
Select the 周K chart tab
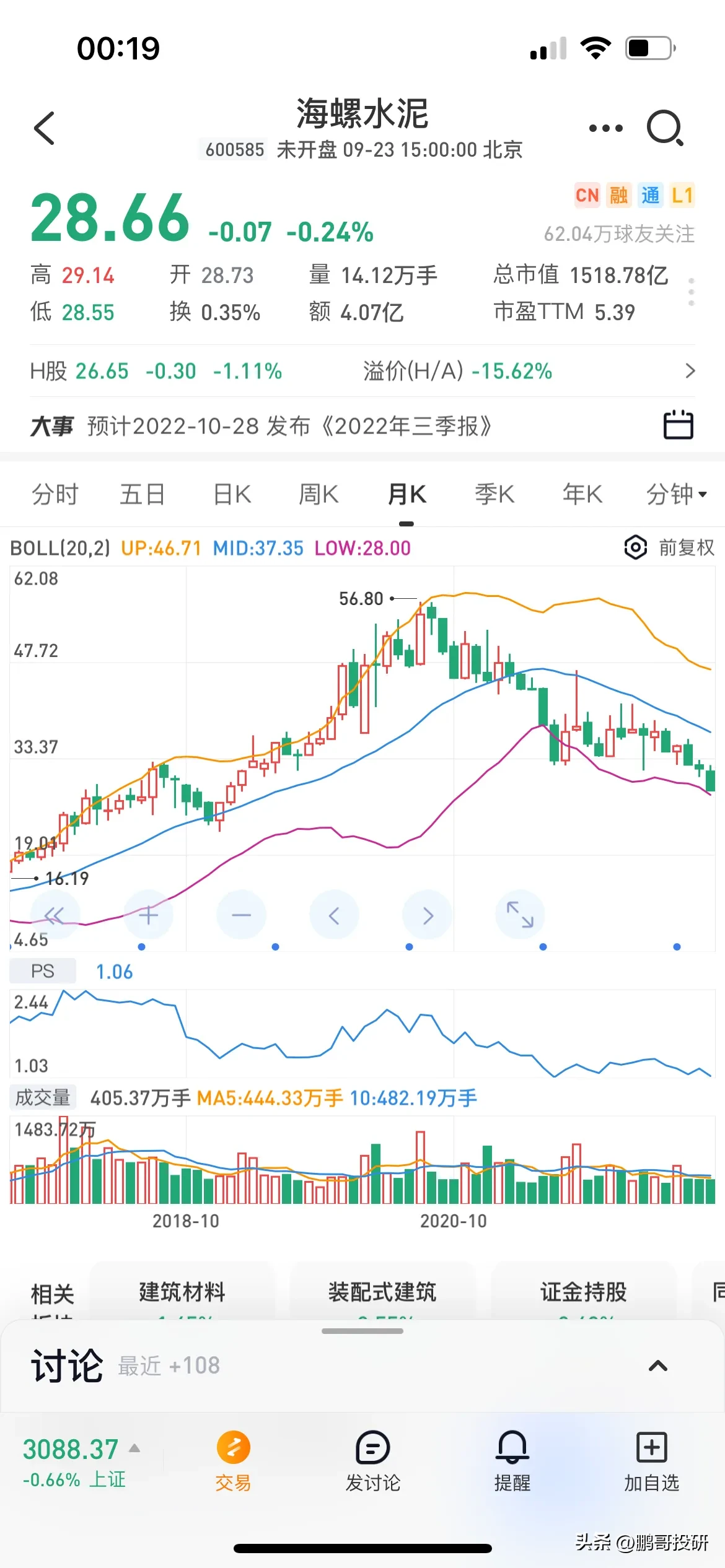pos(319,494)
